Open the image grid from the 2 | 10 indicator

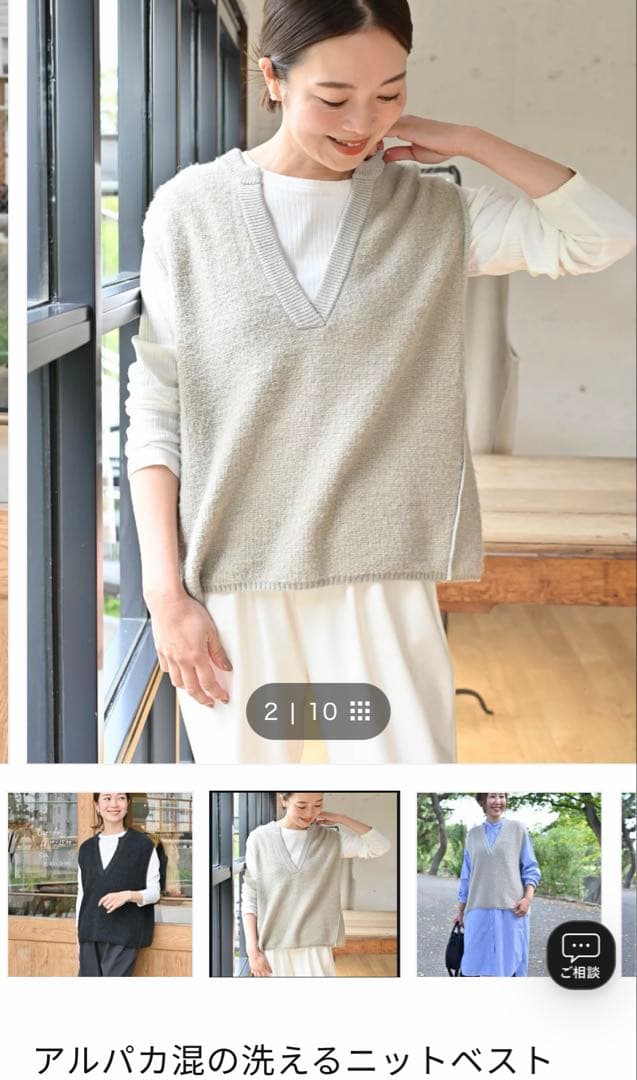pyautogui.click(x=360, y=711)
